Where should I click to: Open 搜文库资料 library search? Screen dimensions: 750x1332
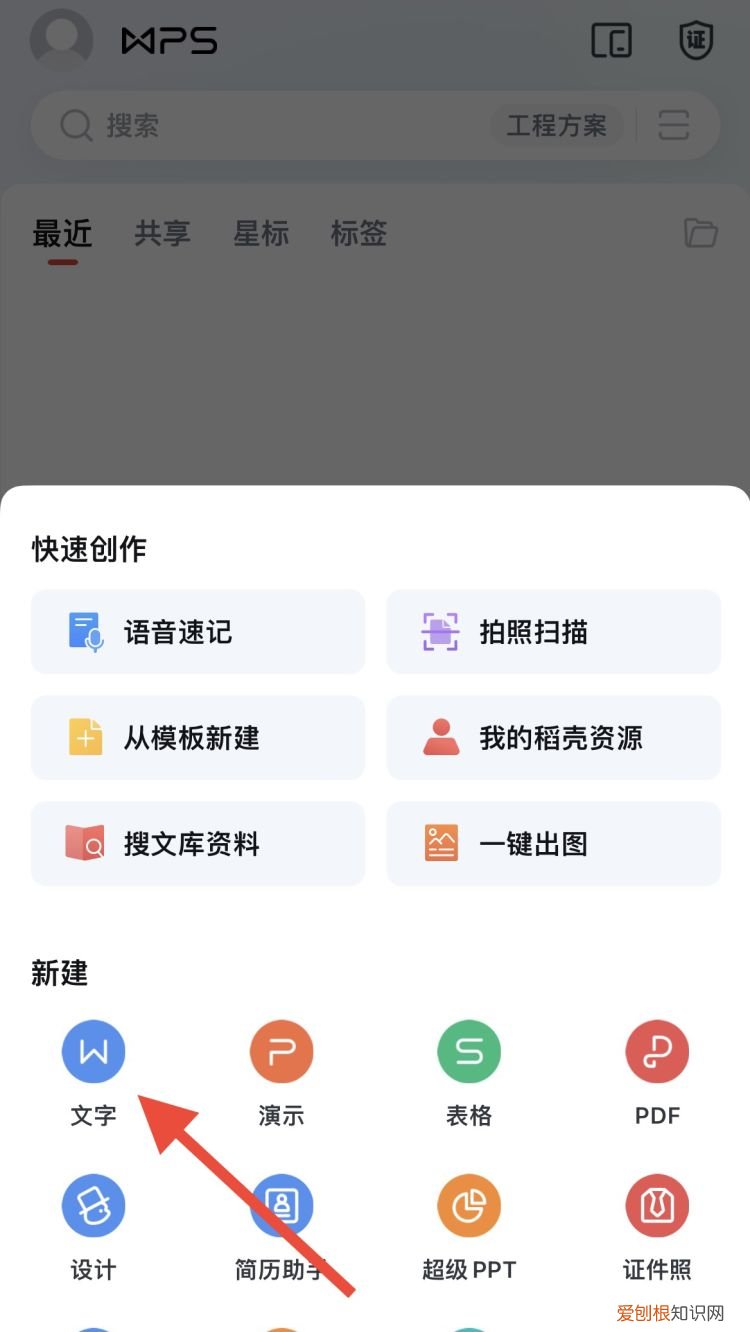tap(197, 843)
